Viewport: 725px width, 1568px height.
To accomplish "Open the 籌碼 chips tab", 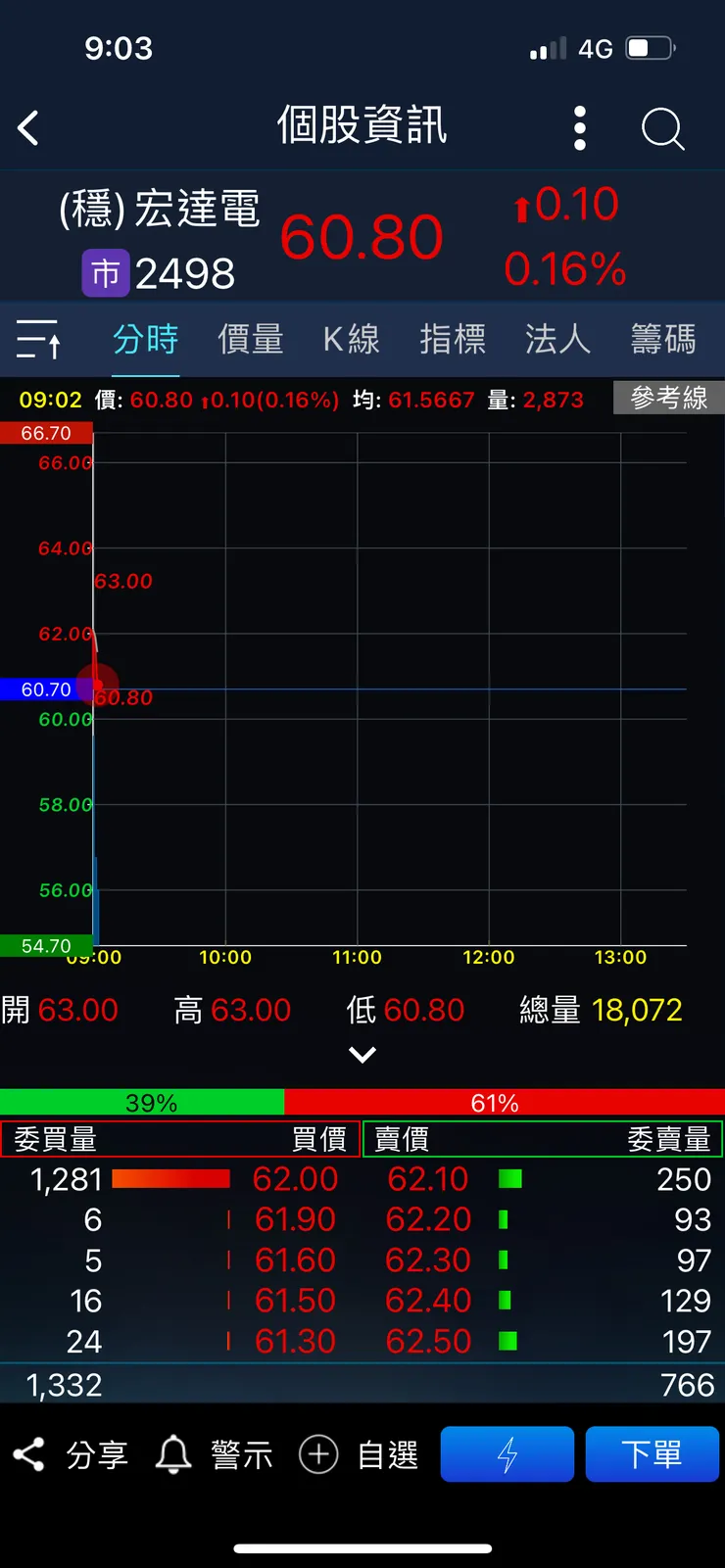I will coord(660,338).
